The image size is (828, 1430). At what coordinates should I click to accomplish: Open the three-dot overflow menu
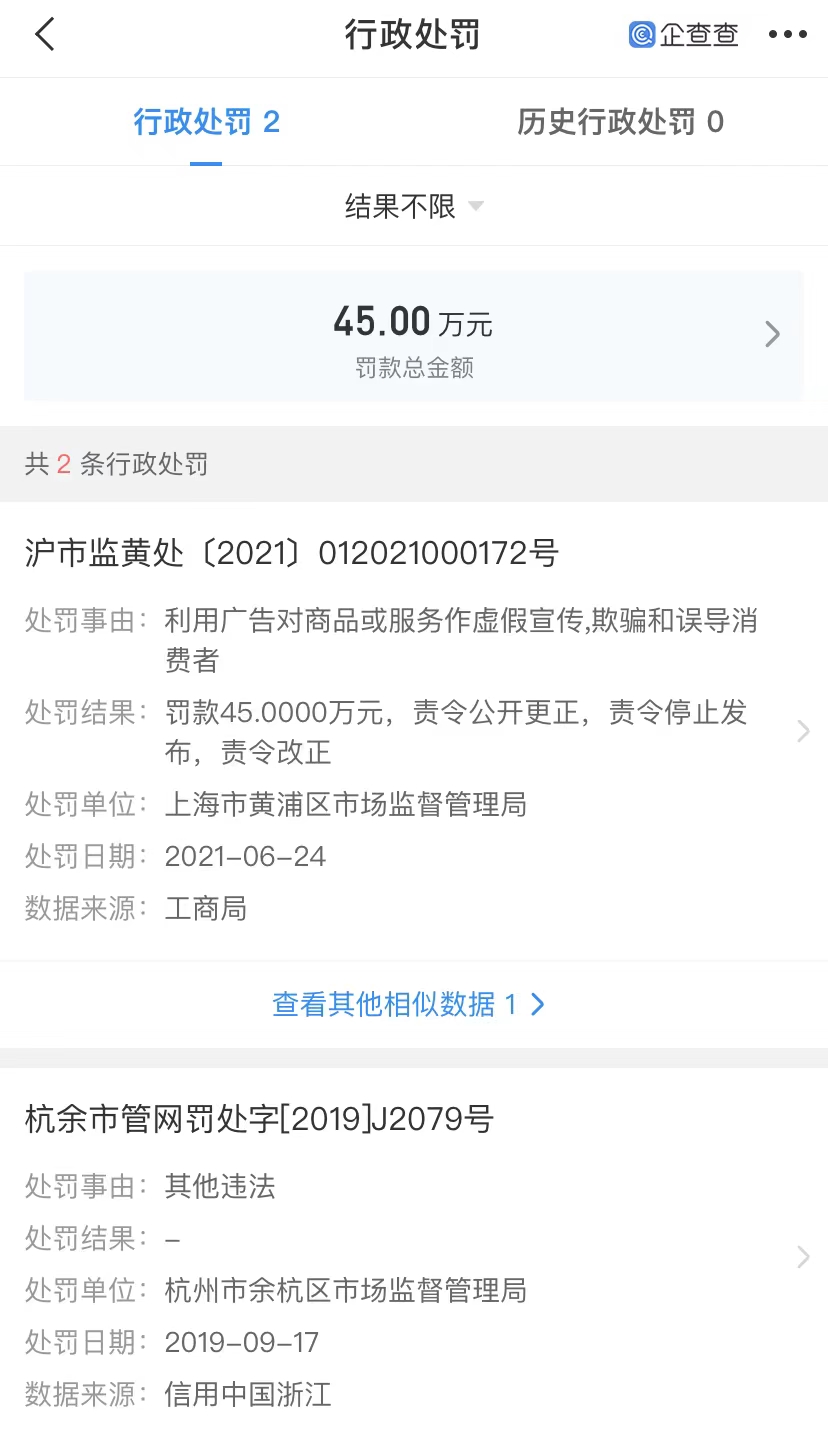pyautogui.click(x=787, y=35)
